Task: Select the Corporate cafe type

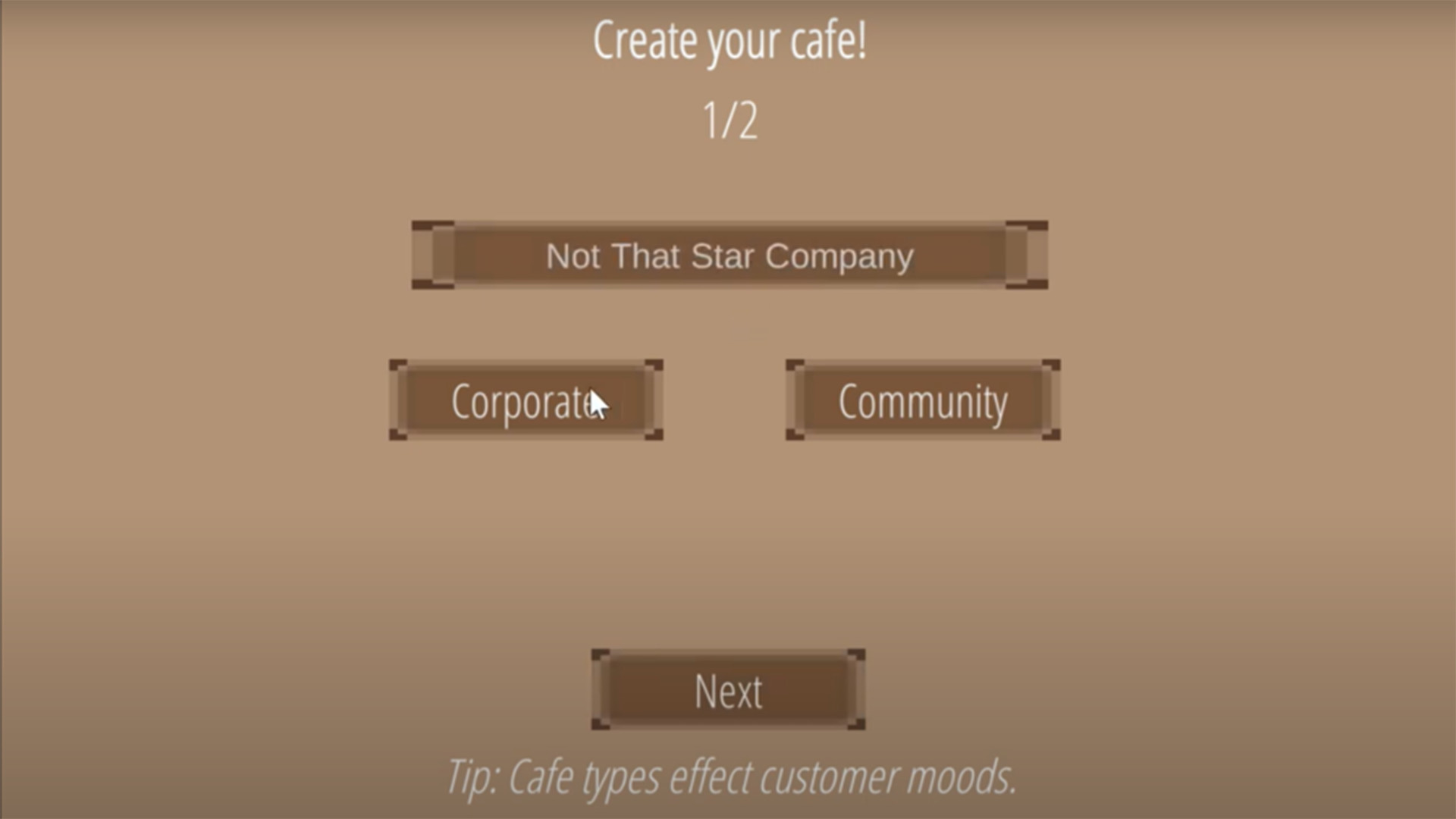Action: click(x=526, y=400)
